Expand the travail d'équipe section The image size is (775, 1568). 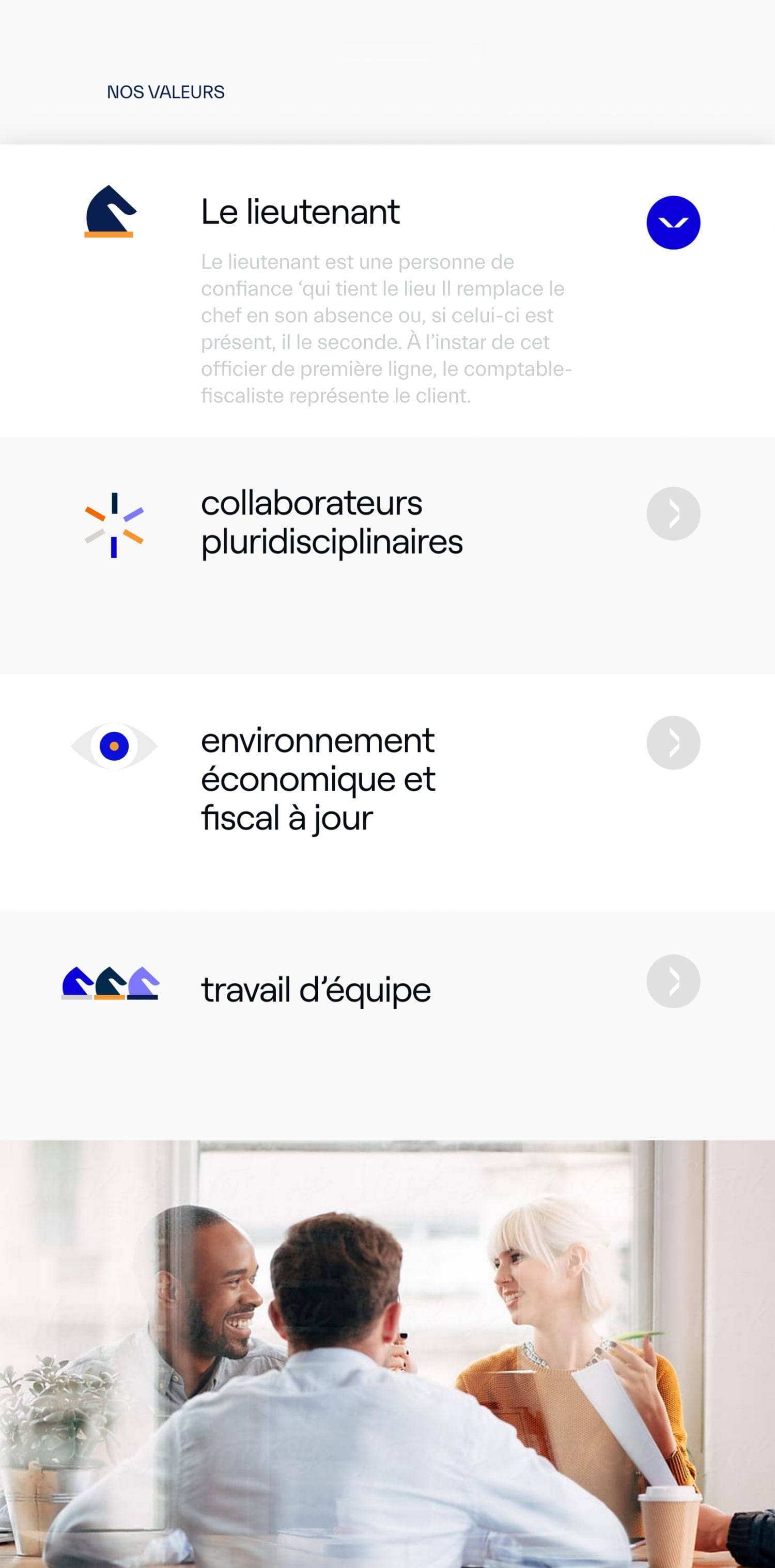coord(673,981)
